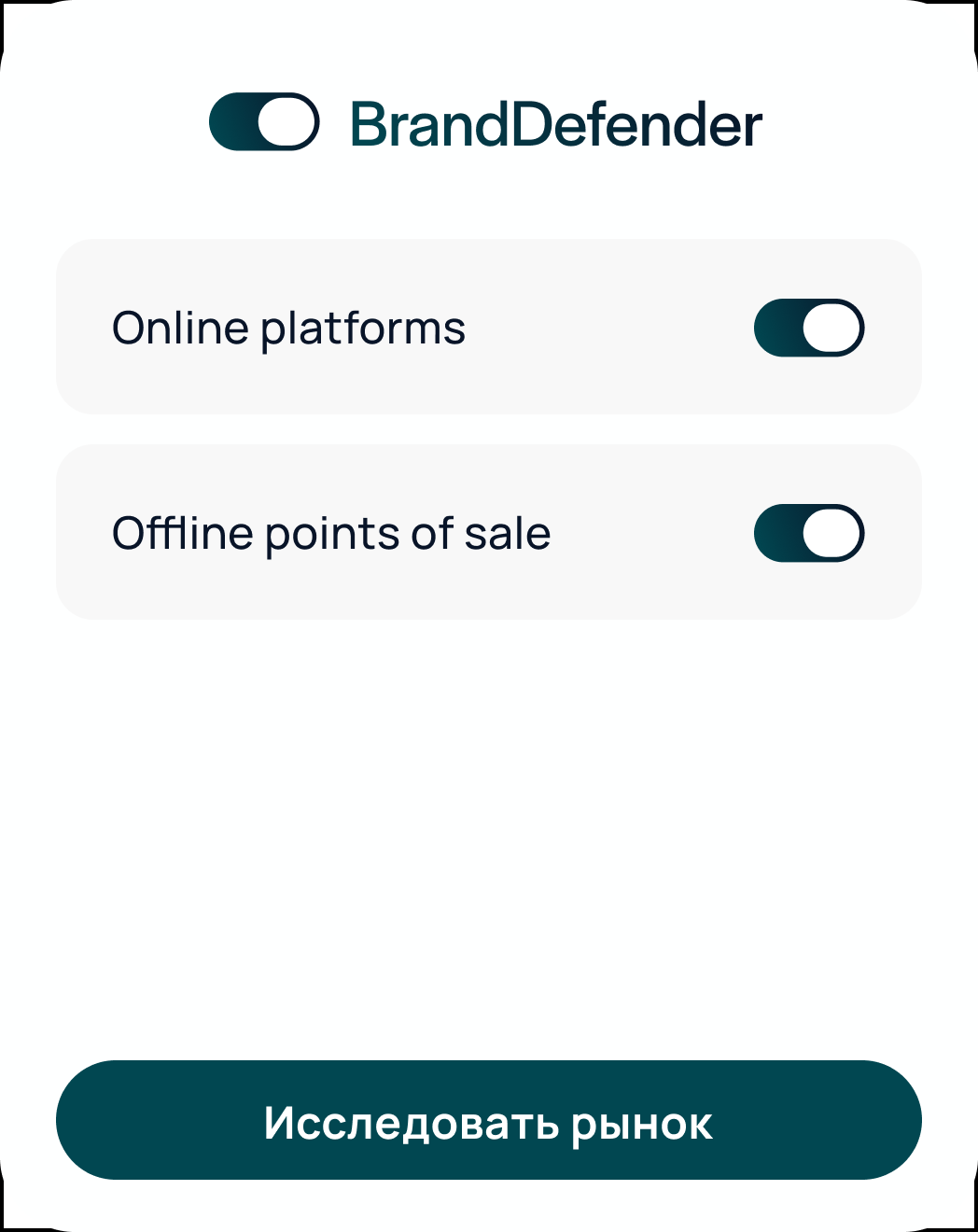
Task: Toggle the Online platforms switch
Action: [x=809, y=328]
